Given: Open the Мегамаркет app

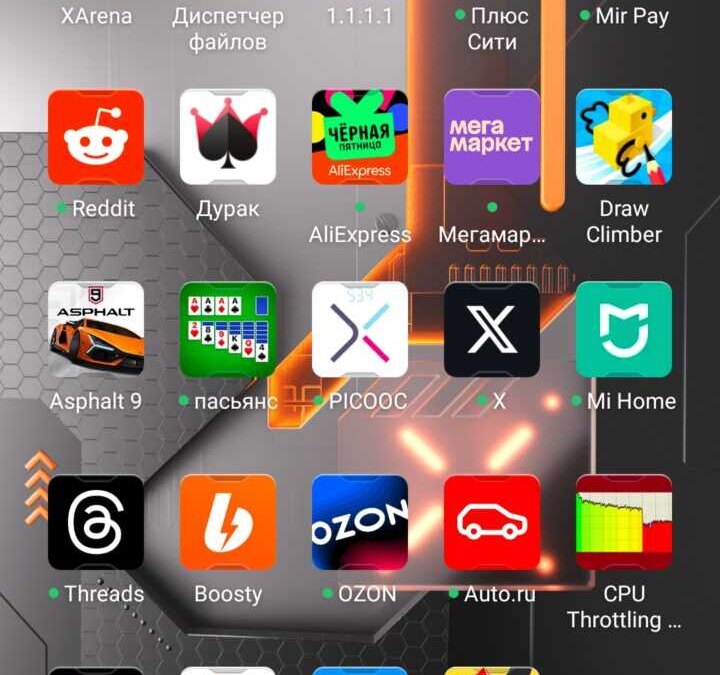Looking at the screenshot, I should 492,137.
